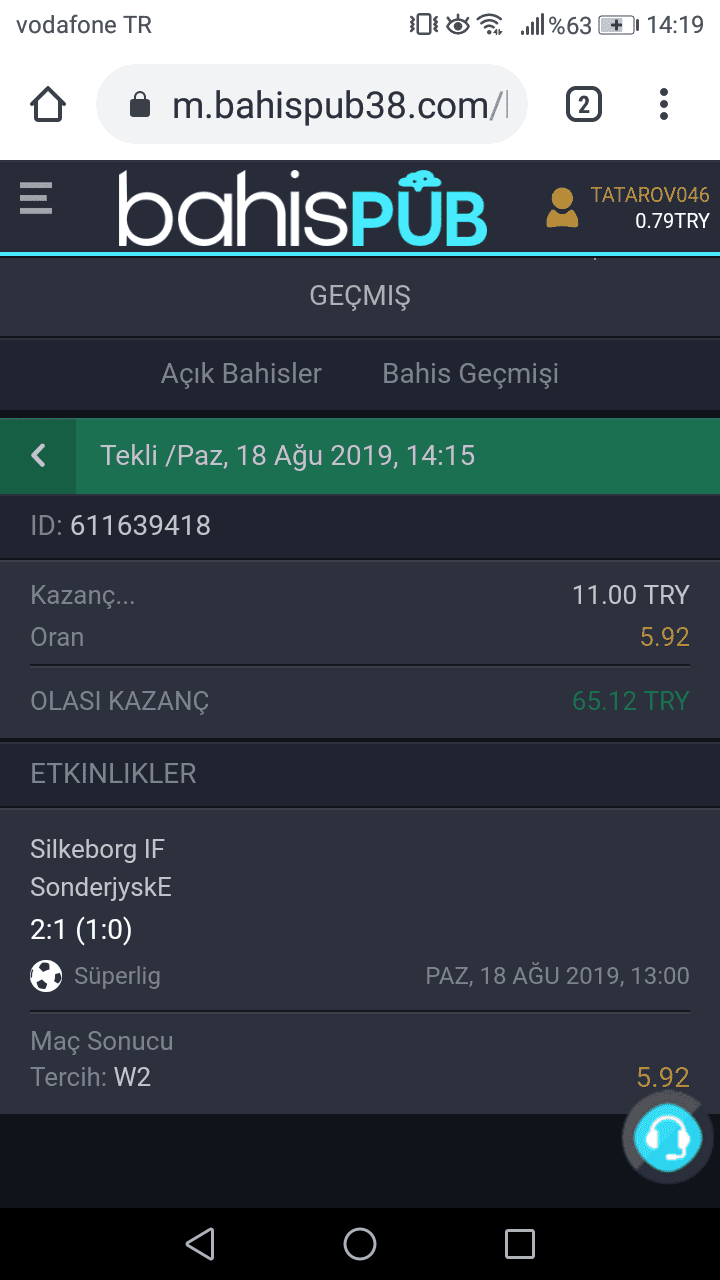
Task: Go back from the Tekli bet details
Action: tap(38, 456)
